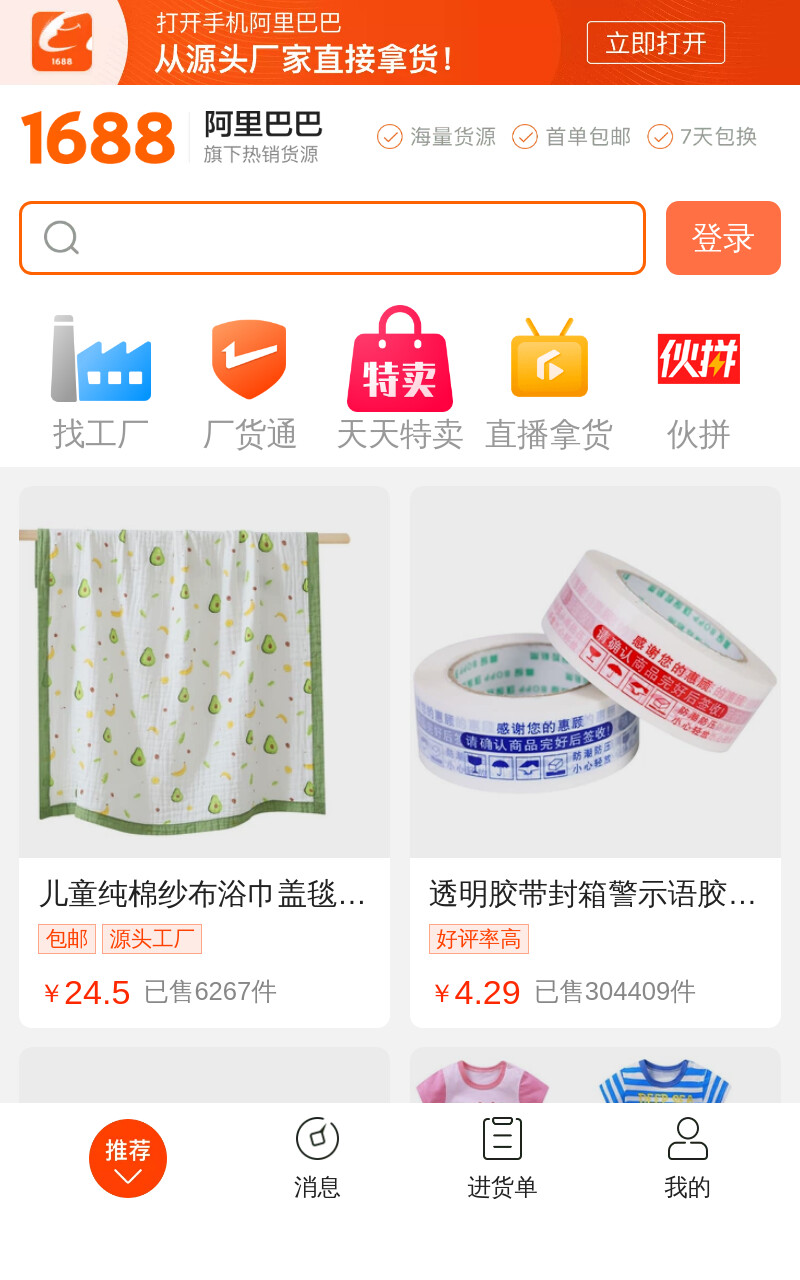Switch to the 消息 tab
The height and width of the screenshot is (1280, 800).
(x=317, y=1159)
